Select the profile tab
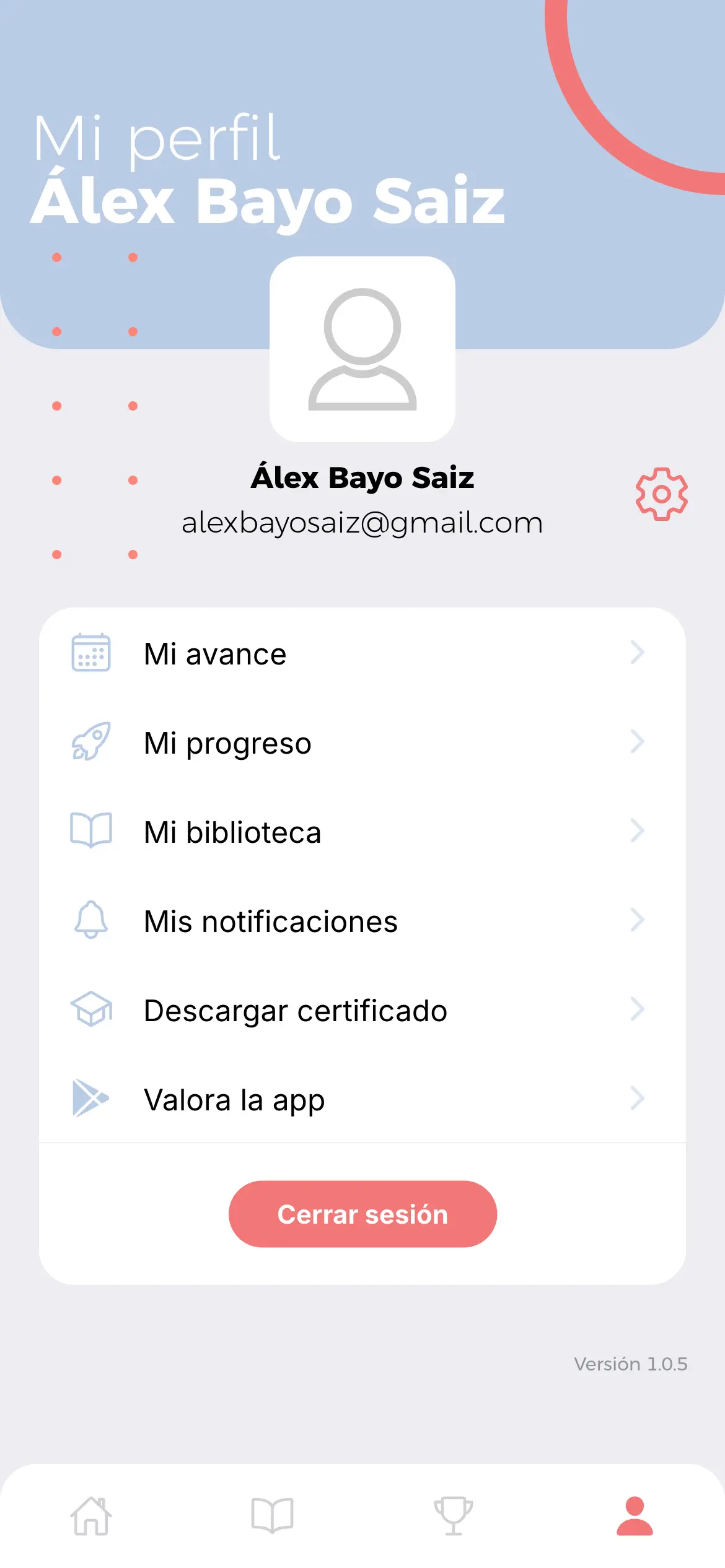Image resolution: width=725 pixels, height=1568 pixels. [x=635, y=1516]
